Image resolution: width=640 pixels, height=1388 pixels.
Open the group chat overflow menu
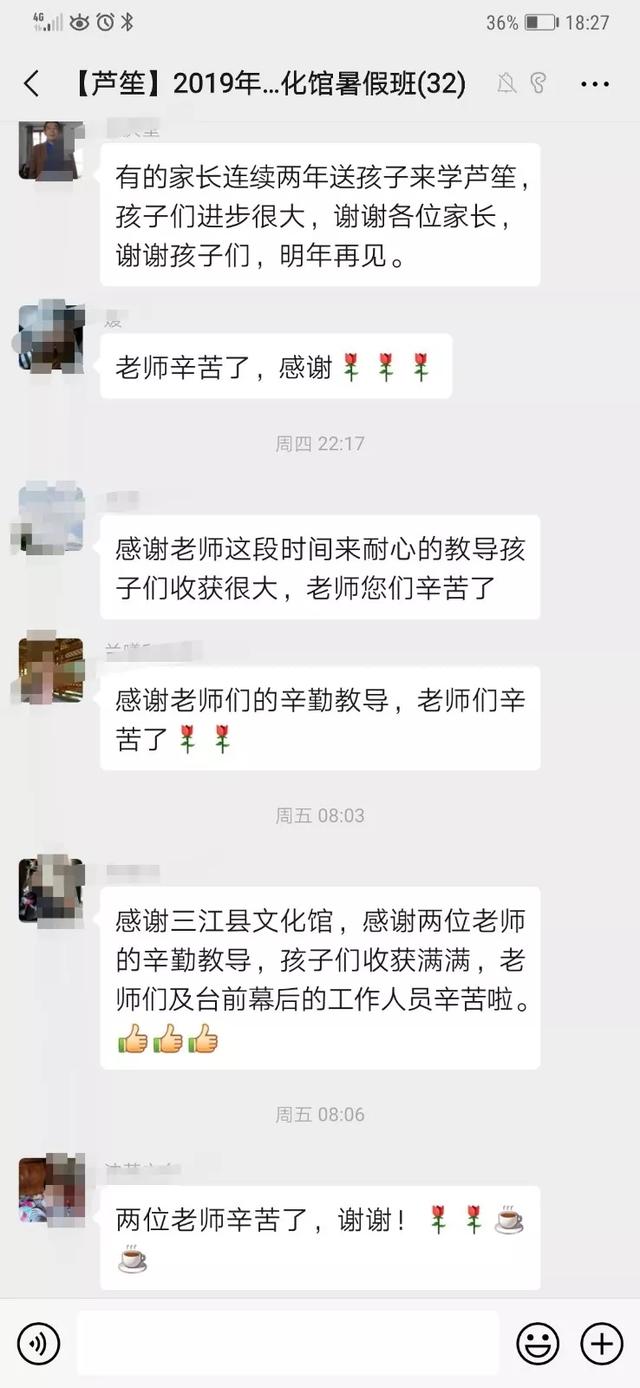pos(595,85)
